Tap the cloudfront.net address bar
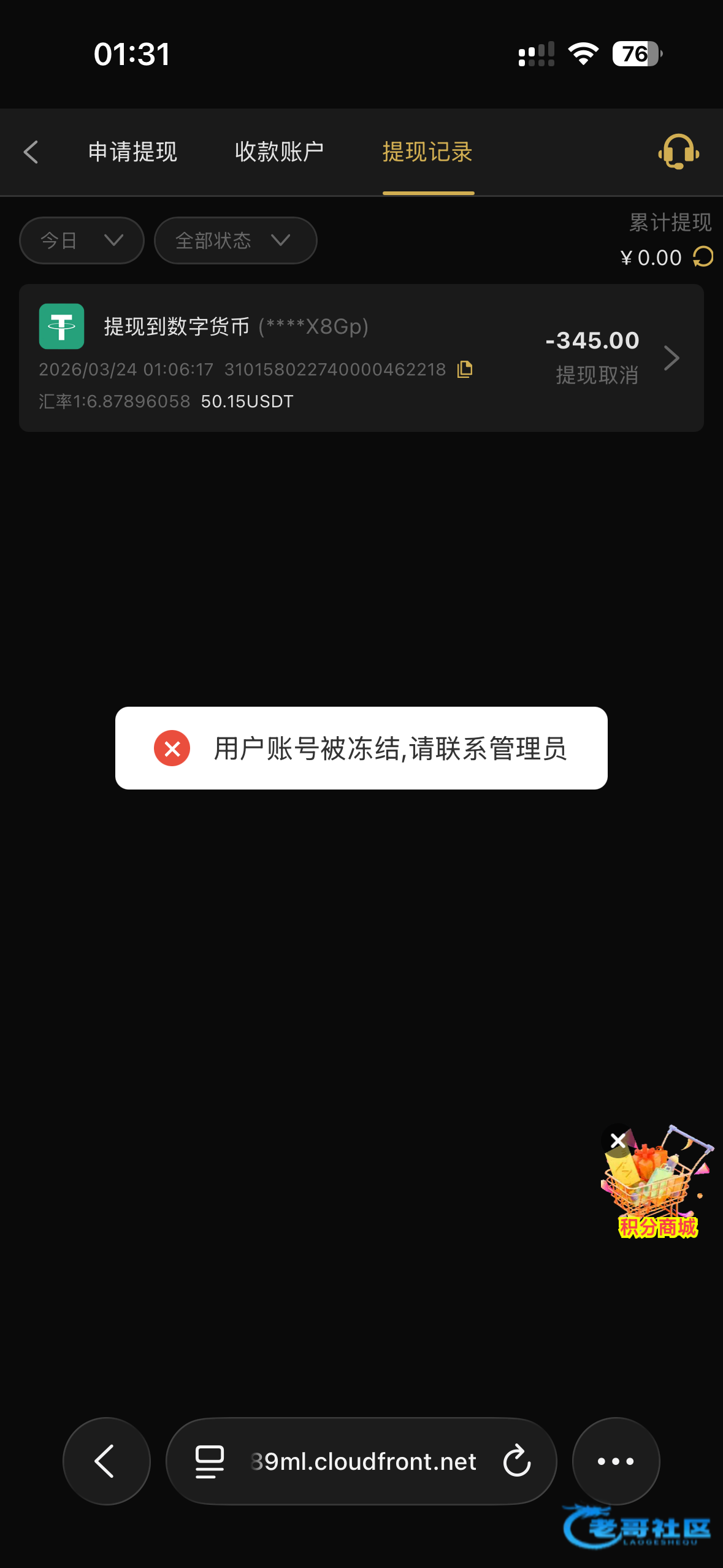 coord(362,1461)
